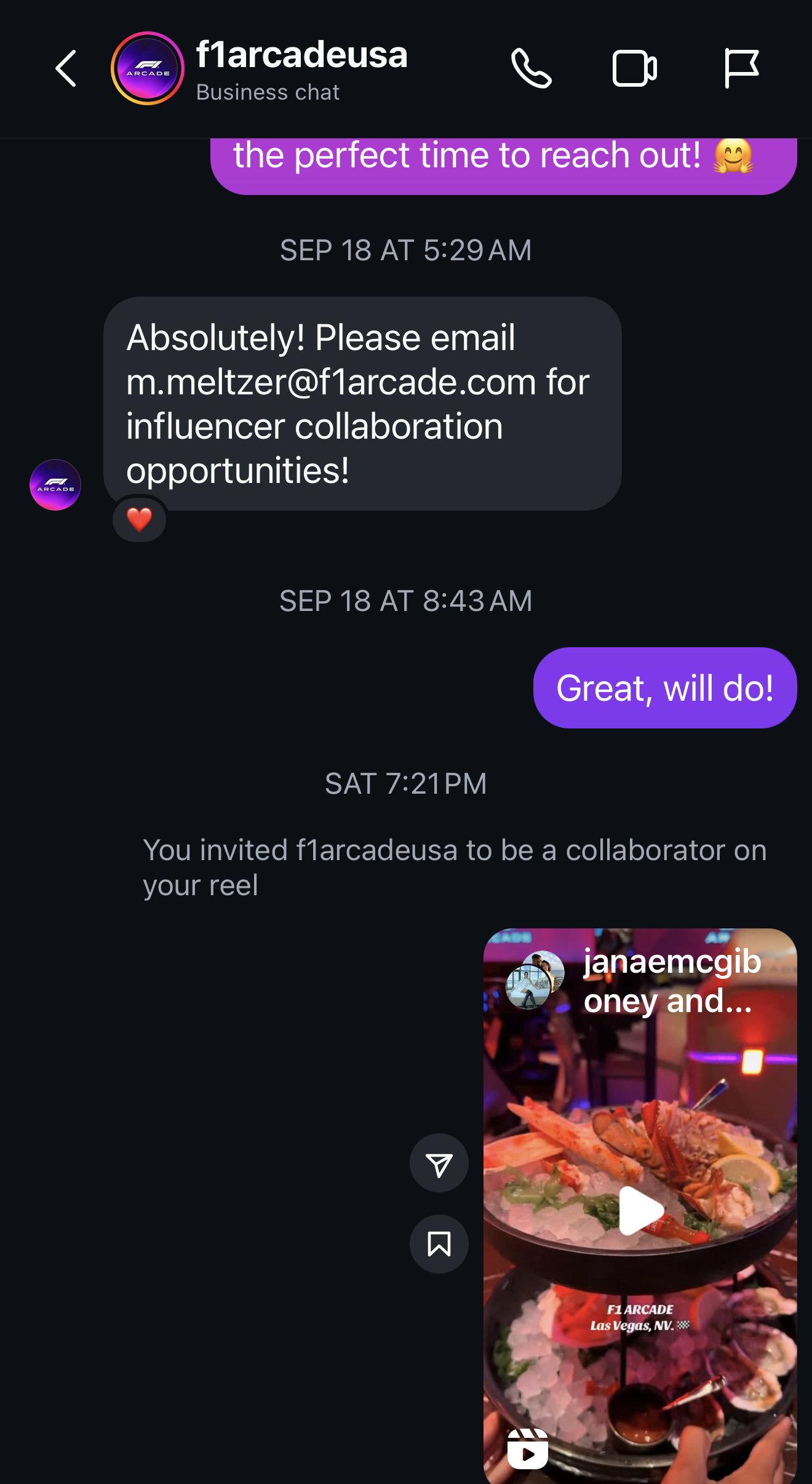Start an audio call with f1arcadeusa
The width and height of the screenshot is (812, 1484).
coord(531,68)
